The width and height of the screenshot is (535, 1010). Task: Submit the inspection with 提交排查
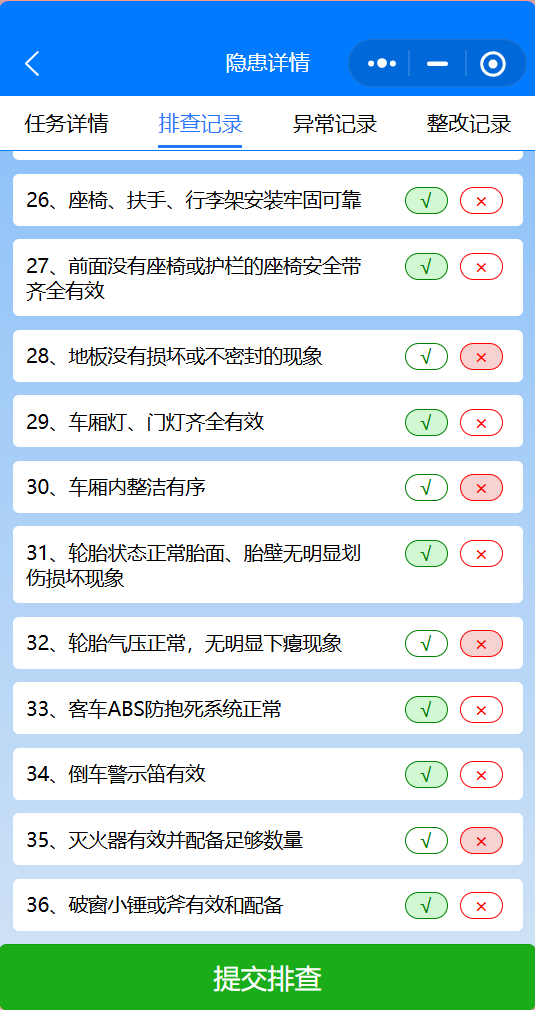[267, 977]
